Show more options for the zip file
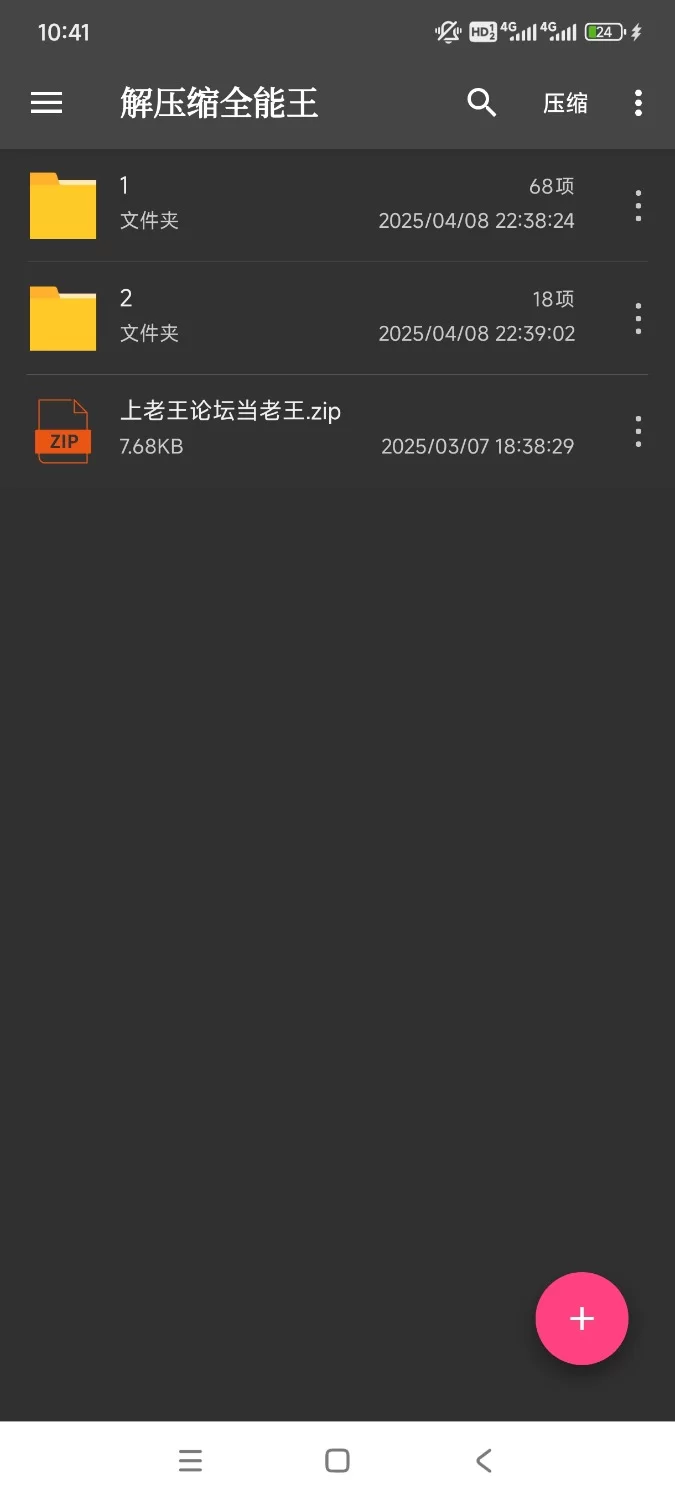The image size is (675, 1500). click(x=638, y=431)
